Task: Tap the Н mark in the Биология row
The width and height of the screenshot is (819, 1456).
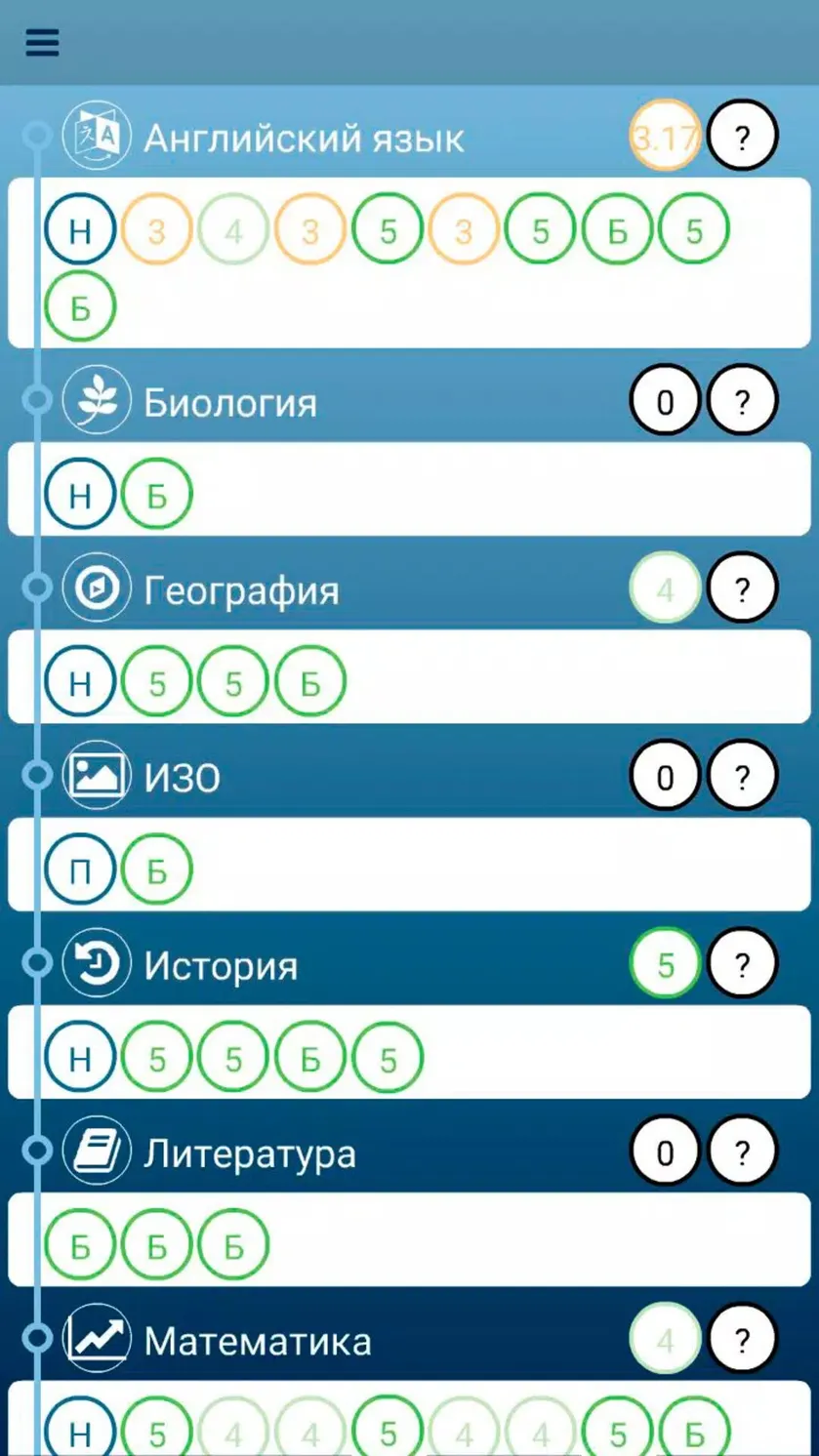Action: 80,495
